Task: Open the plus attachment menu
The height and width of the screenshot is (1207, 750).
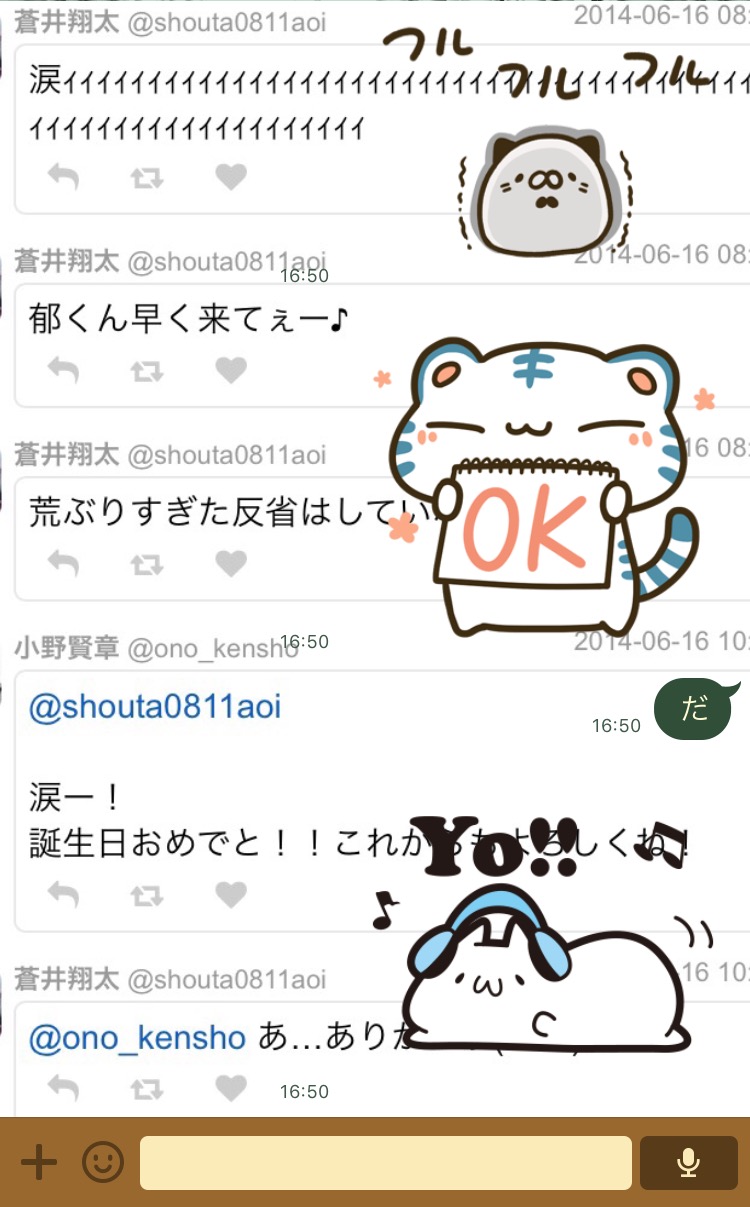Action: coord(39,1163)
